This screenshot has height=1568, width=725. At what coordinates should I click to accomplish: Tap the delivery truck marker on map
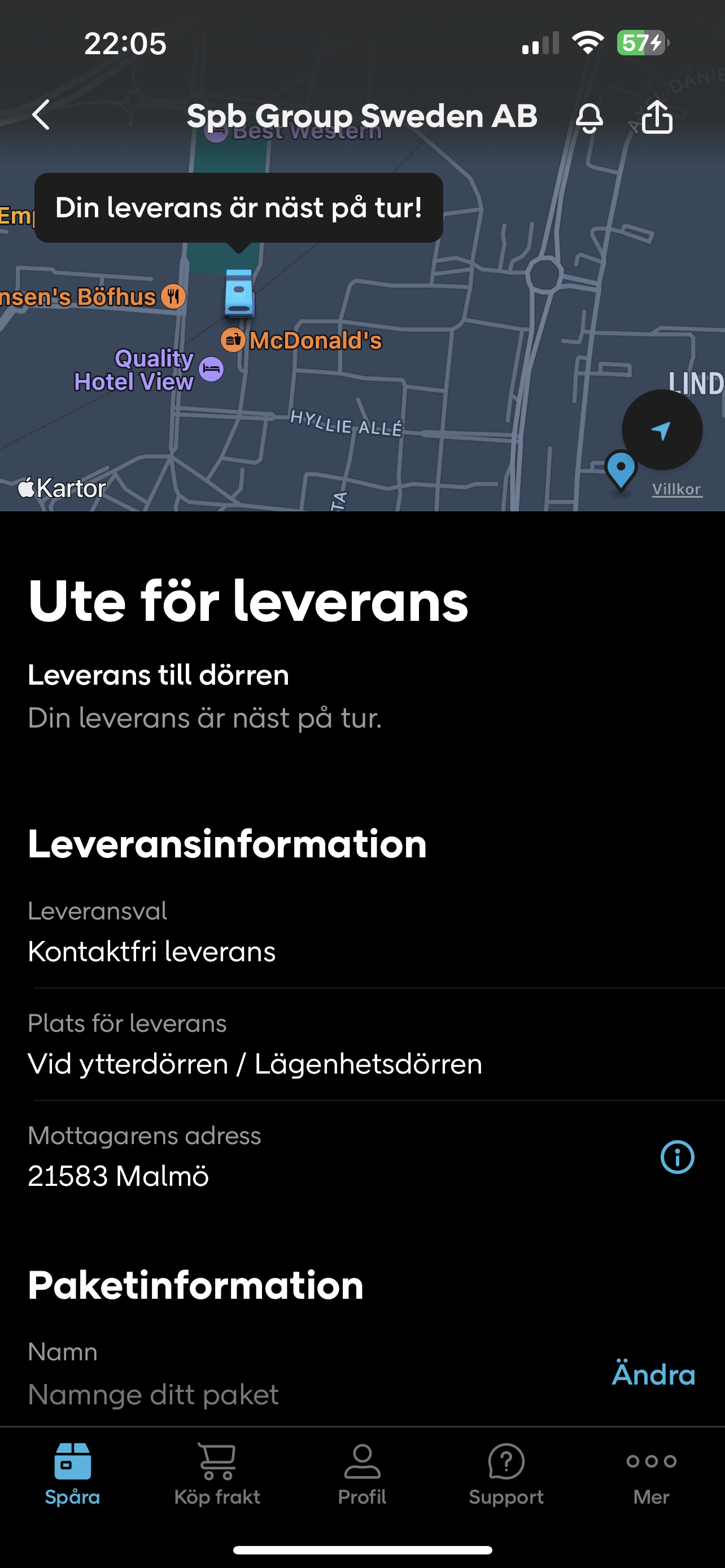click(x=239, y=294)
